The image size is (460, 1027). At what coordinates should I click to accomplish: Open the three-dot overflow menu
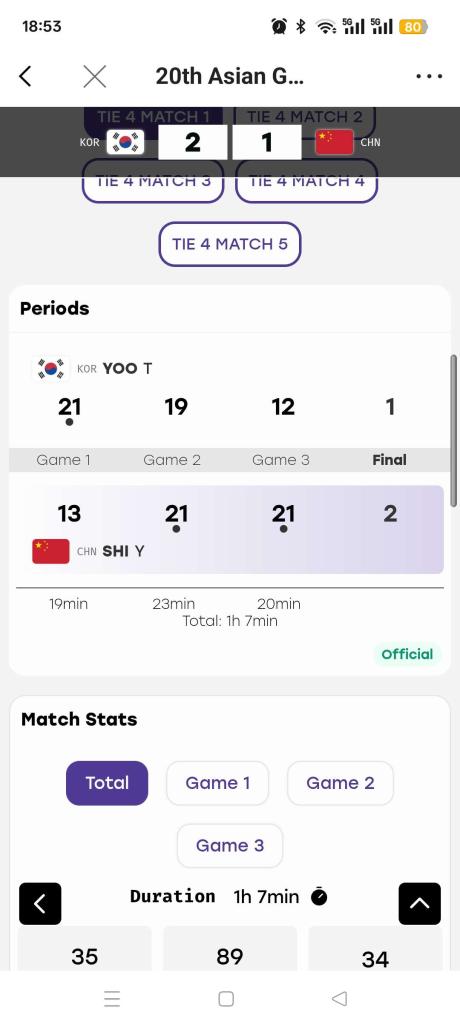click(x=429, y=77)
